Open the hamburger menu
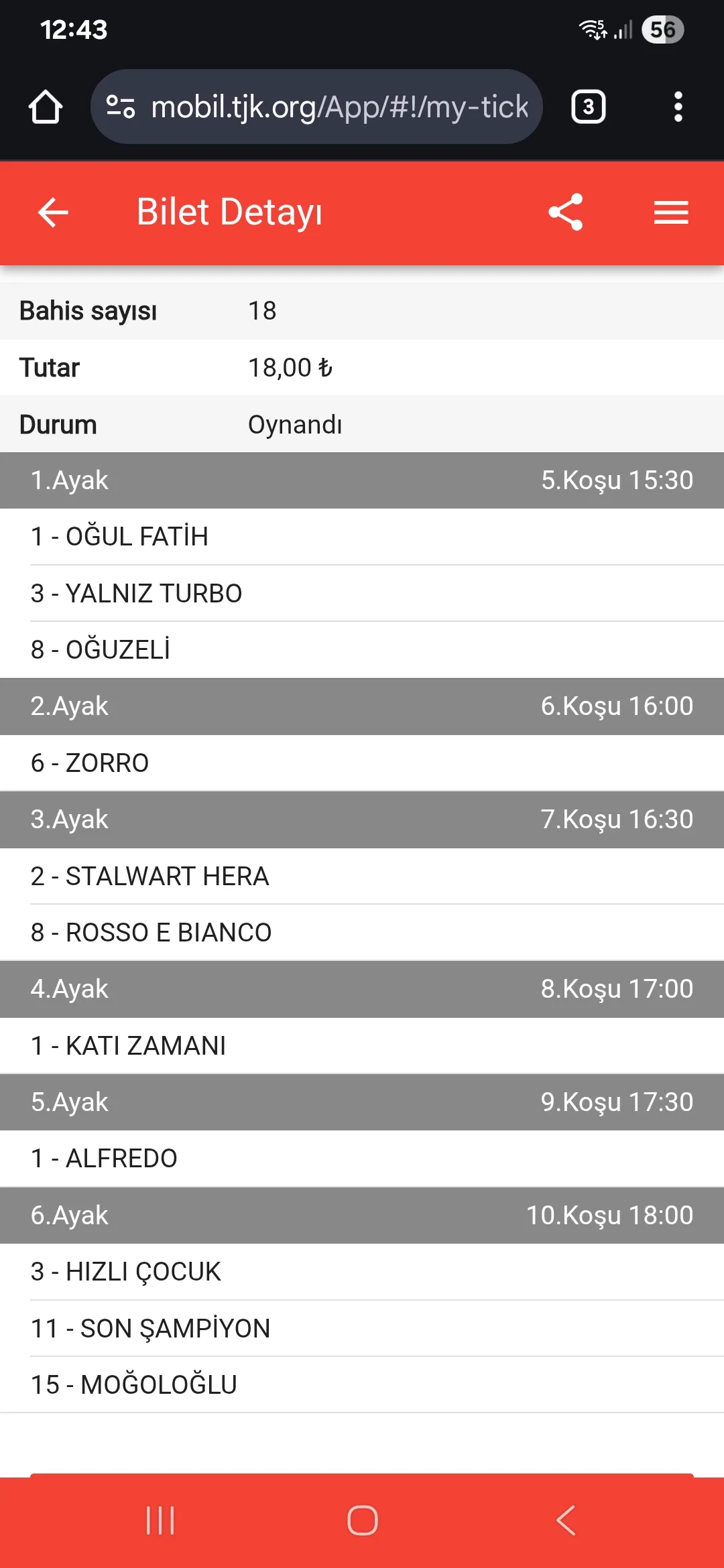 click(x=671, y=213)
